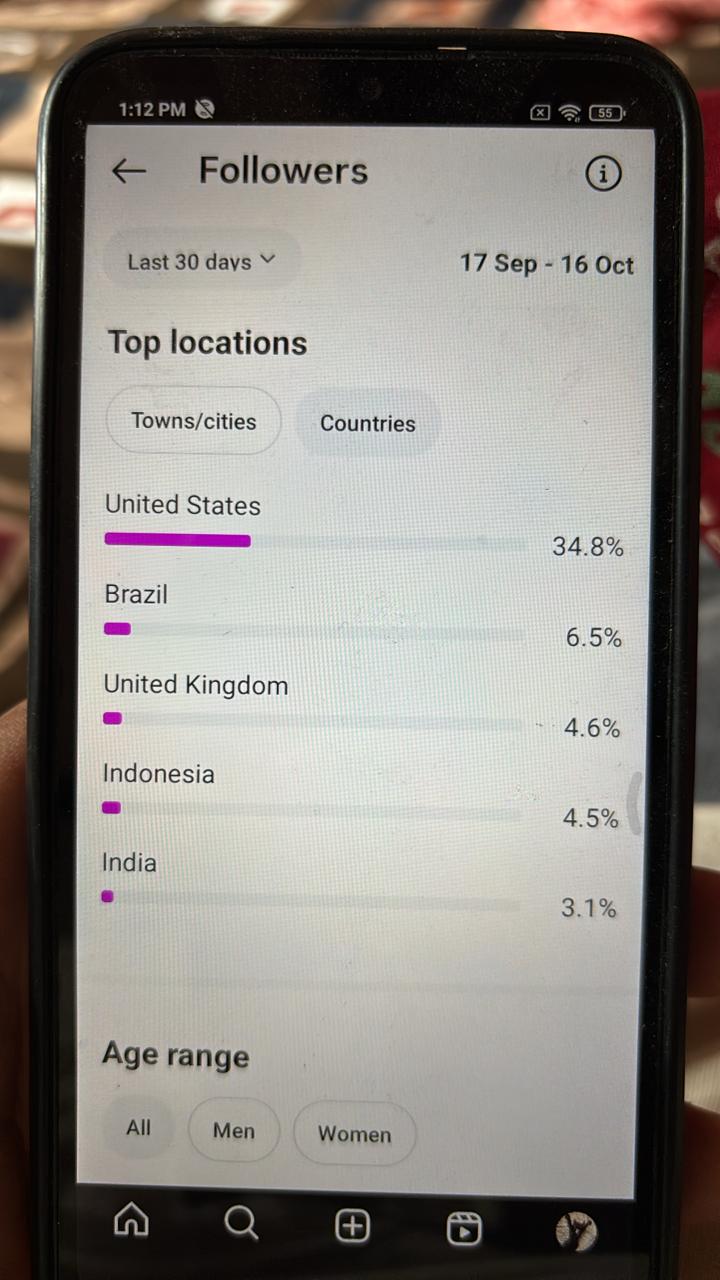Switch to Towns/cities locations
Image resolution: width=720 pixels, height=1280 pixels.
click(x=193, y=421)
